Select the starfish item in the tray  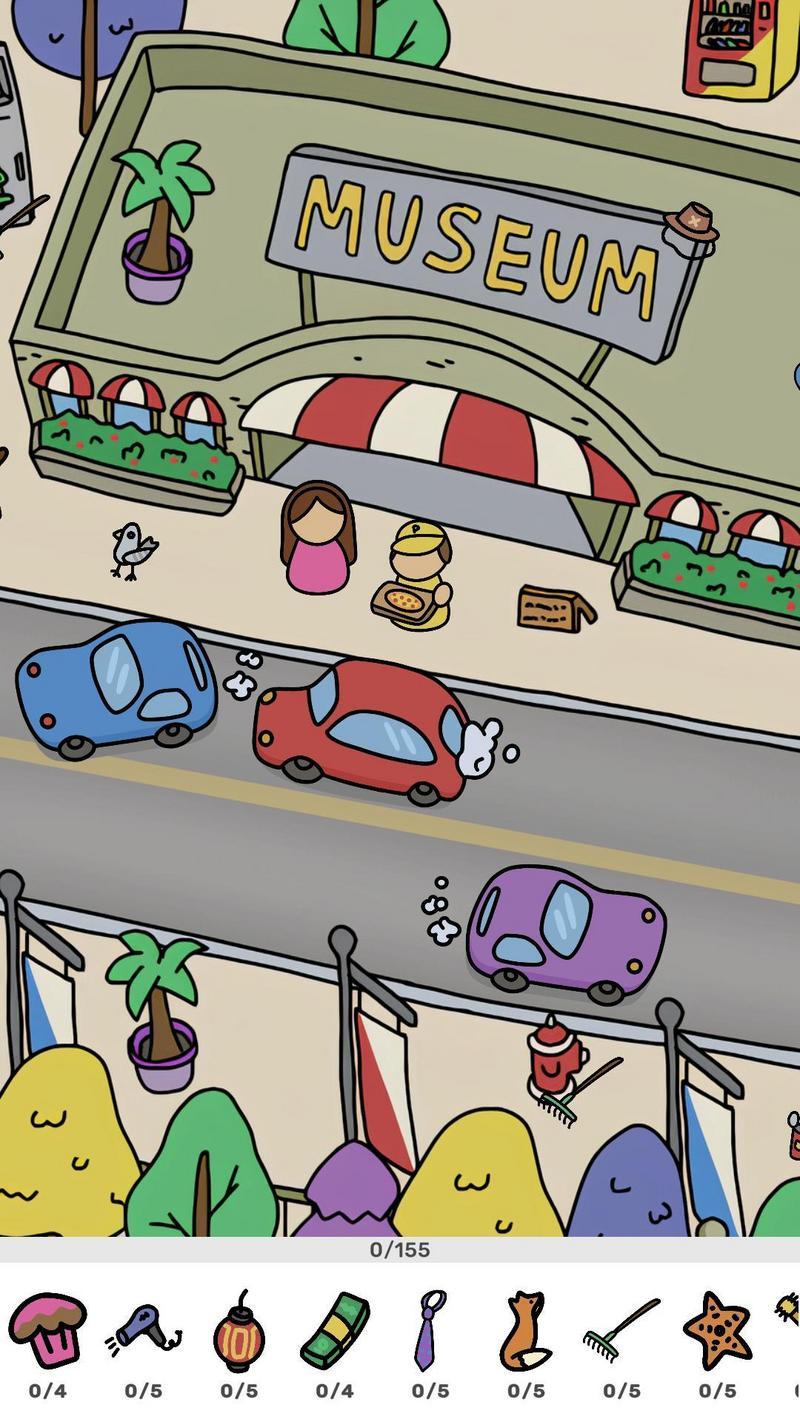(x=717, y=1331)
